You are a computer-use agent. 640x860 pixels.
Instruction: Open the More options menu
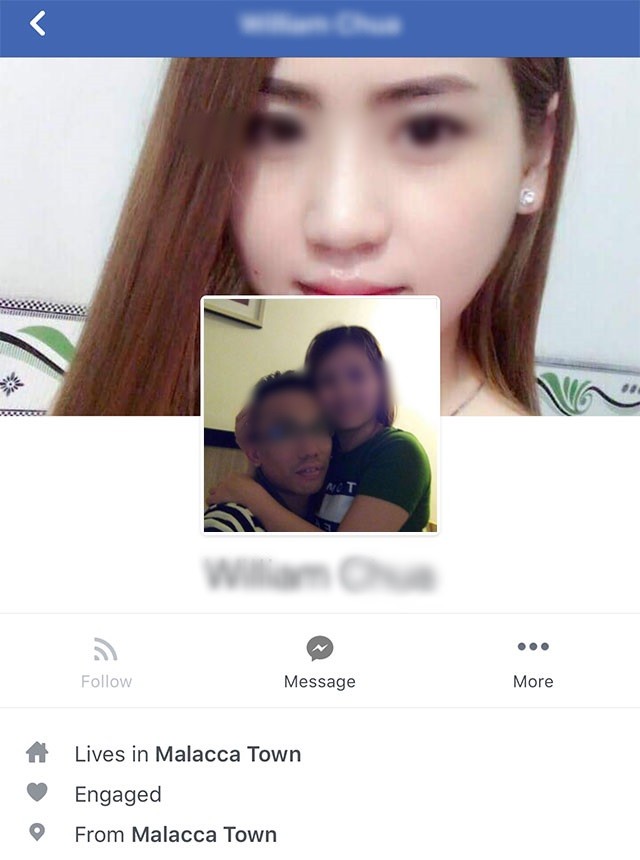pyautogui.click(x=533, y=662)
